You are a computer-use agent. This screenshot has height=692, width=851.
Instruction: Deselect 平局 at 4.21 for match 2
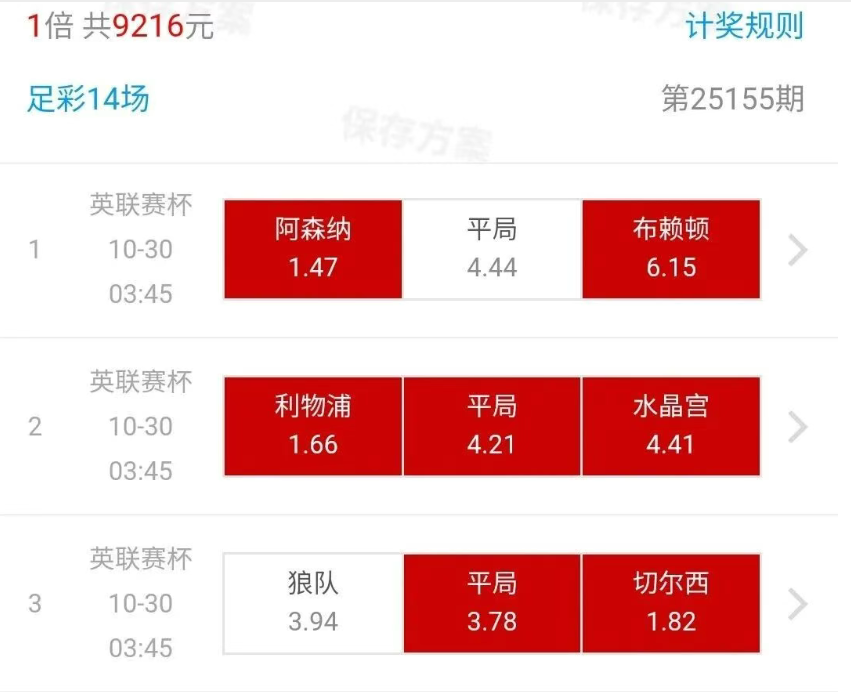tap(492, 426)
